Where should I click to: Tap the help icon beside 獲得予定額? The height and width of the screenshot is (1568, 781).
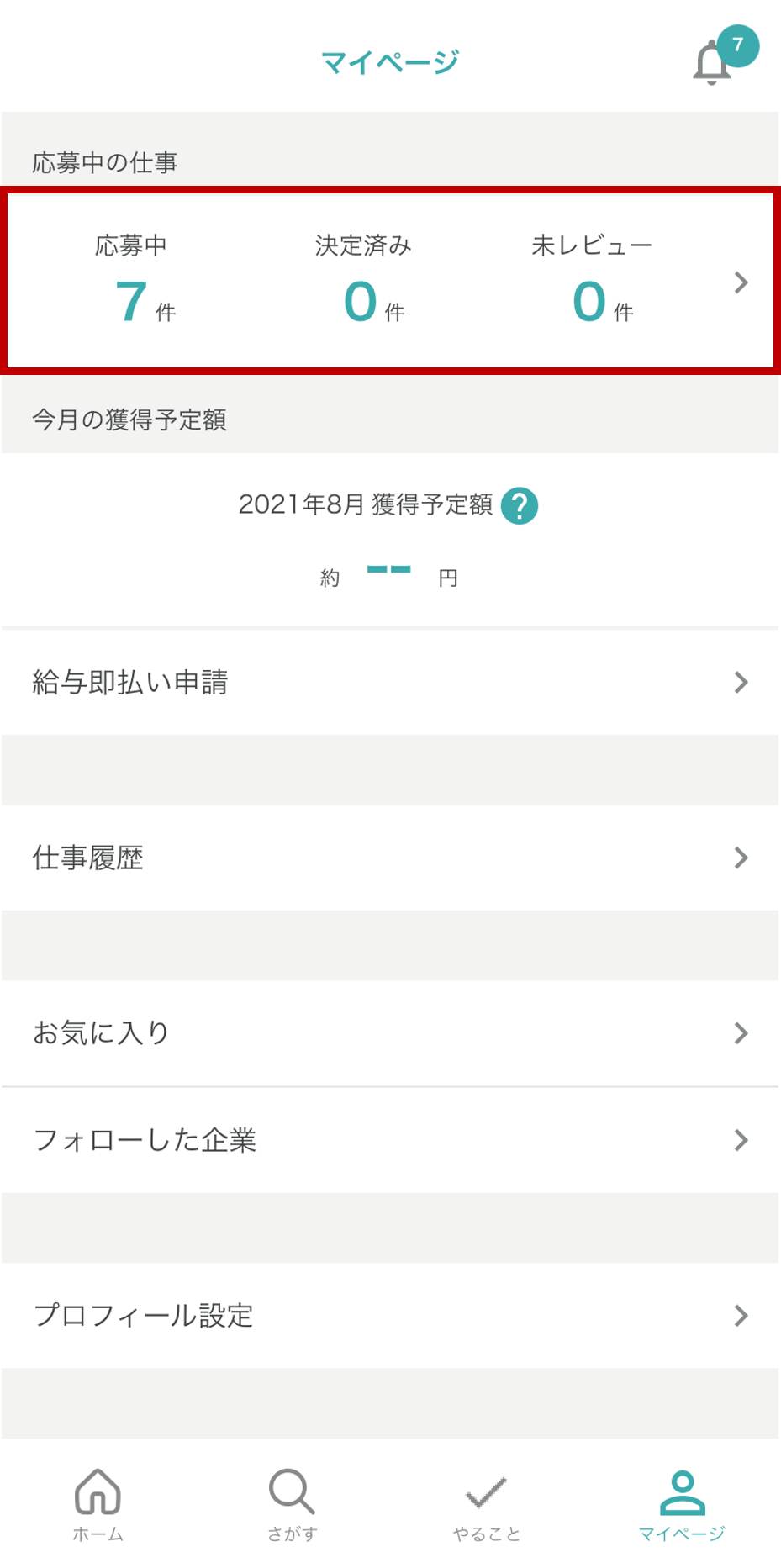coord(520,505)
